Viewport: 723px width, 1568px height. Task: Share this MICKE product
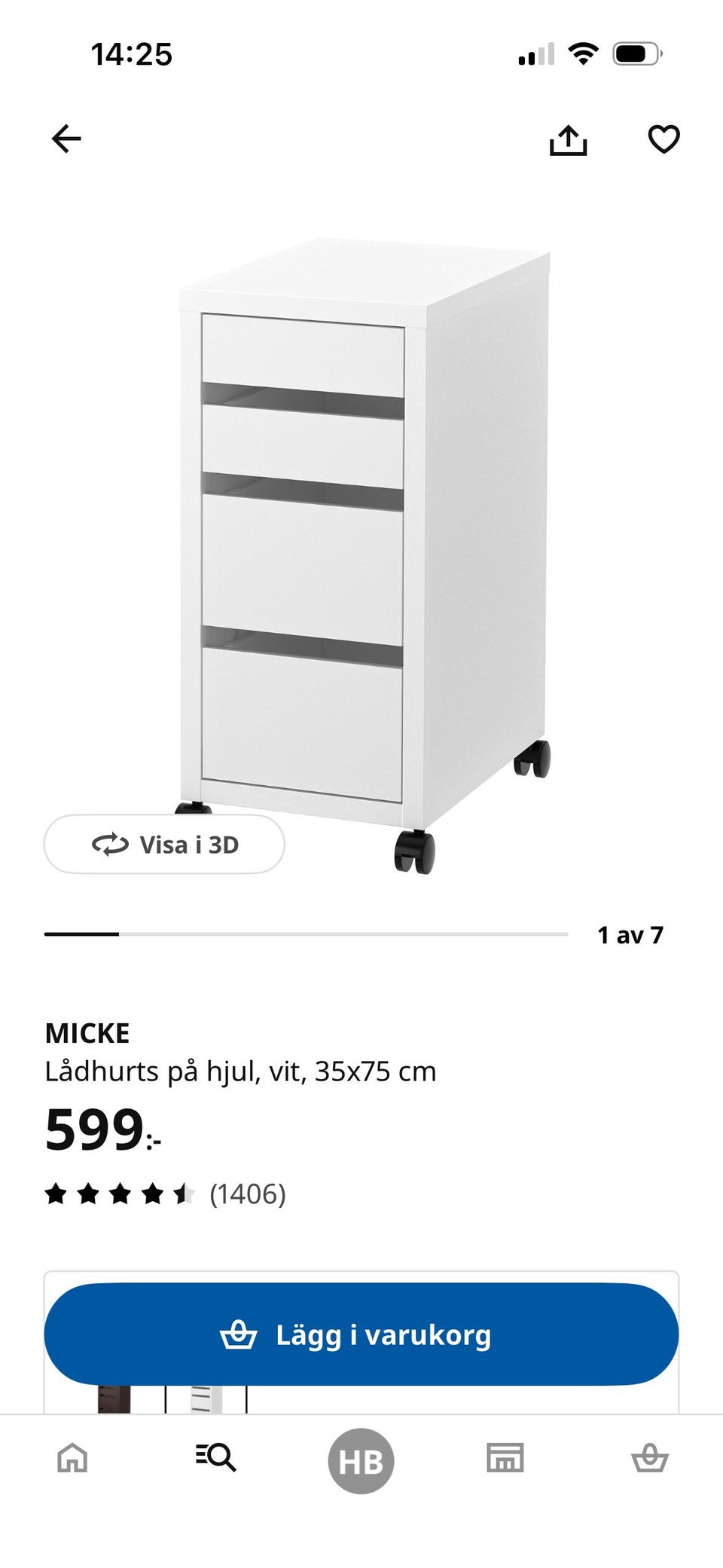568,139
